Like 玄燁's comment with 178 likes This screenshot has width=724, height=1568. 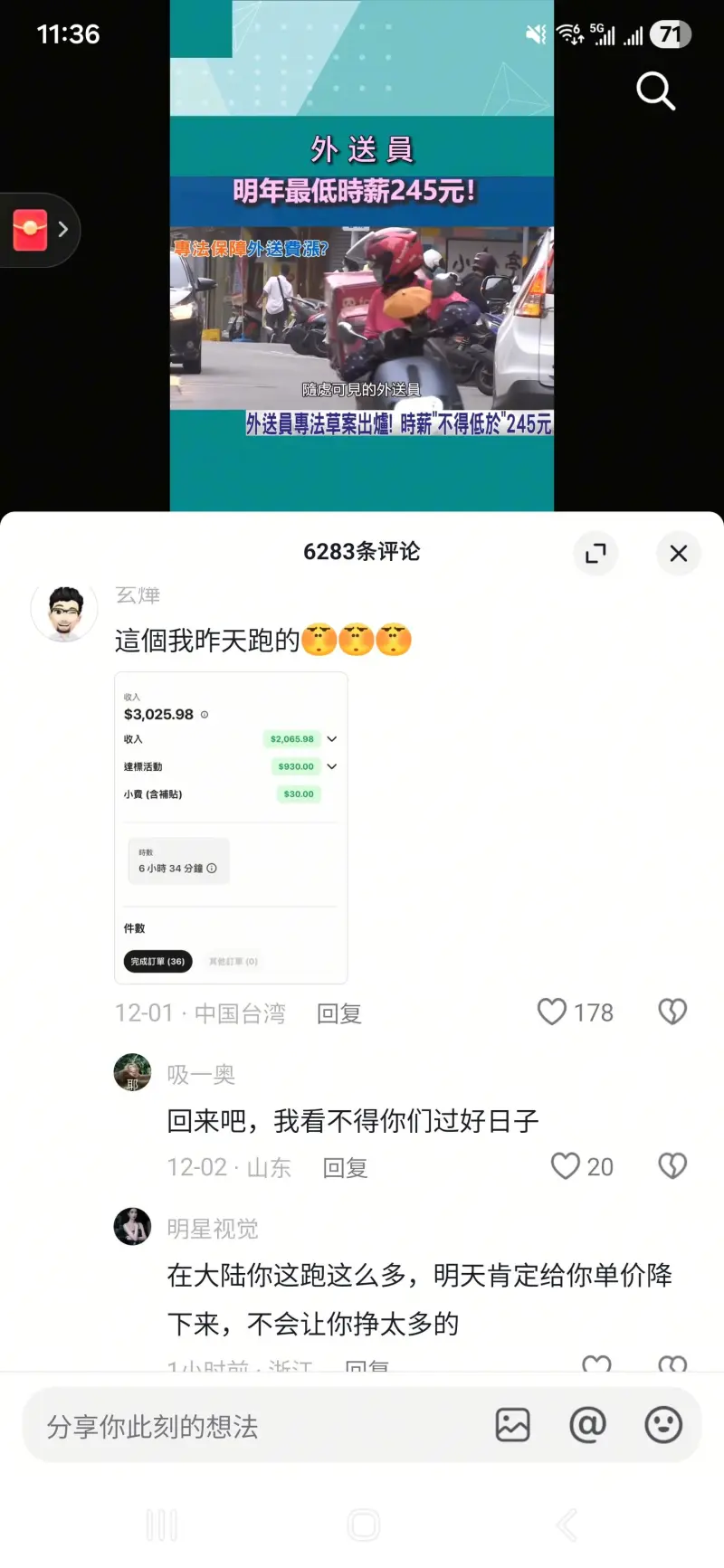click(552, 1012)
